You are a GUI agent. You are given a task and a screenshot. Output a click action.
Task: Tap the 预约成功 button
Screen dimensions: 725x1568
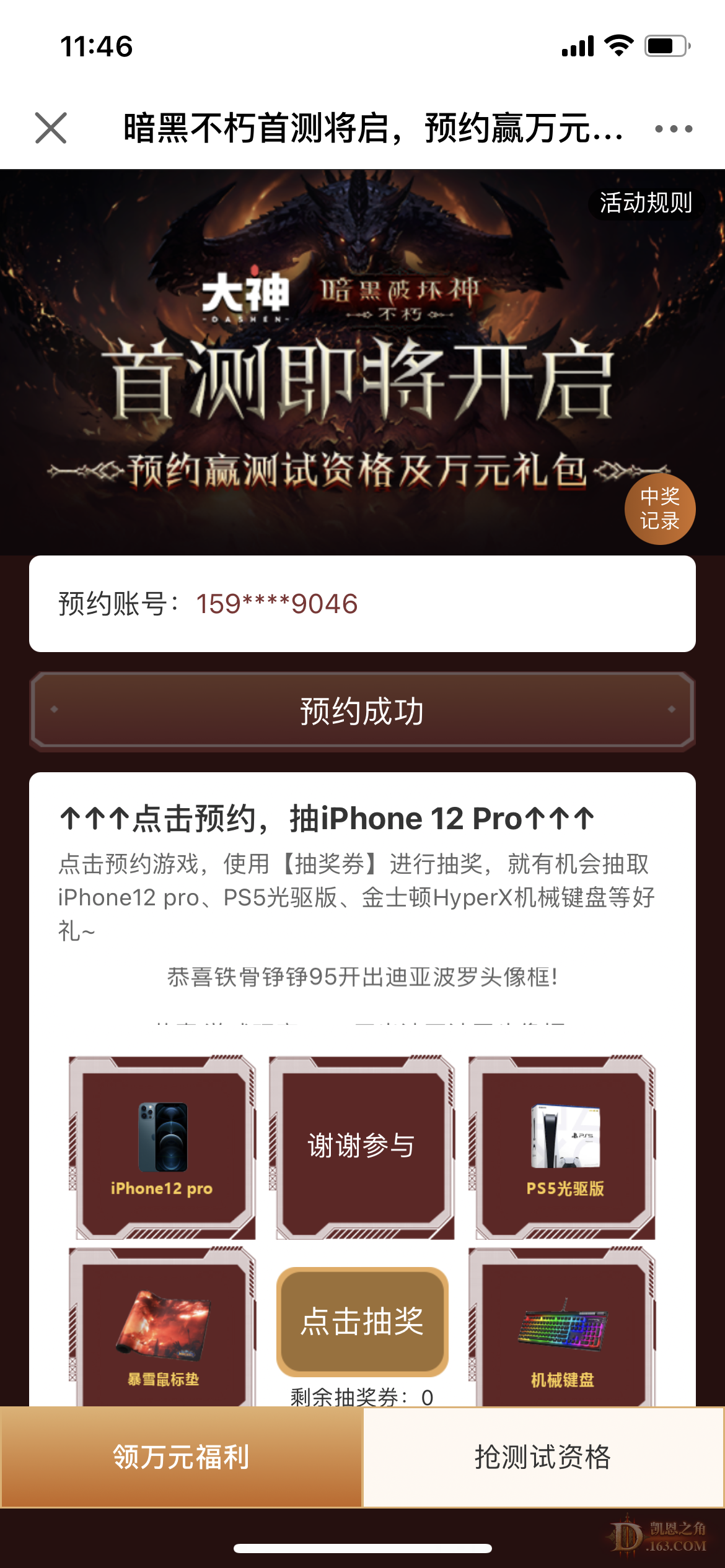click(x=362, y=711)
